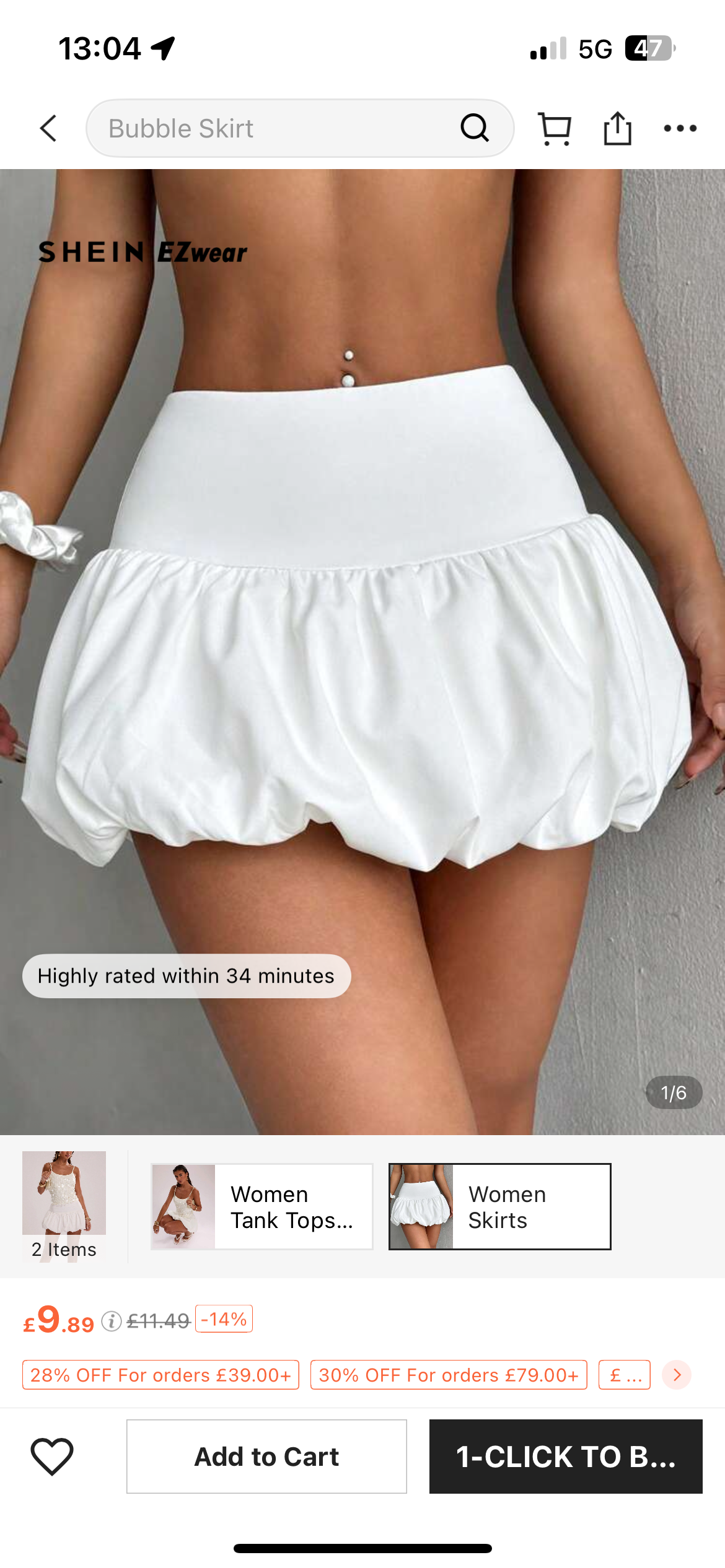This screenshot has height=1568, width=725.
Task: Select the Women Skirts item
Action: [499, 1206]
